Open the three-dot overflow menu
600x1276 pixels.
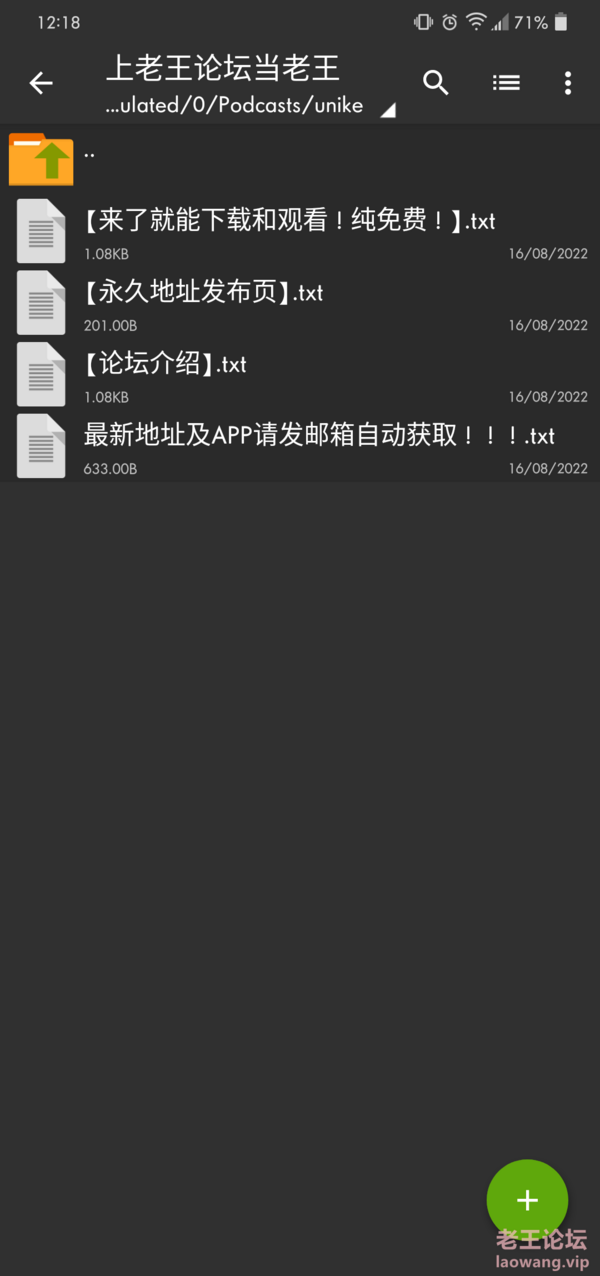pos(567,83)
